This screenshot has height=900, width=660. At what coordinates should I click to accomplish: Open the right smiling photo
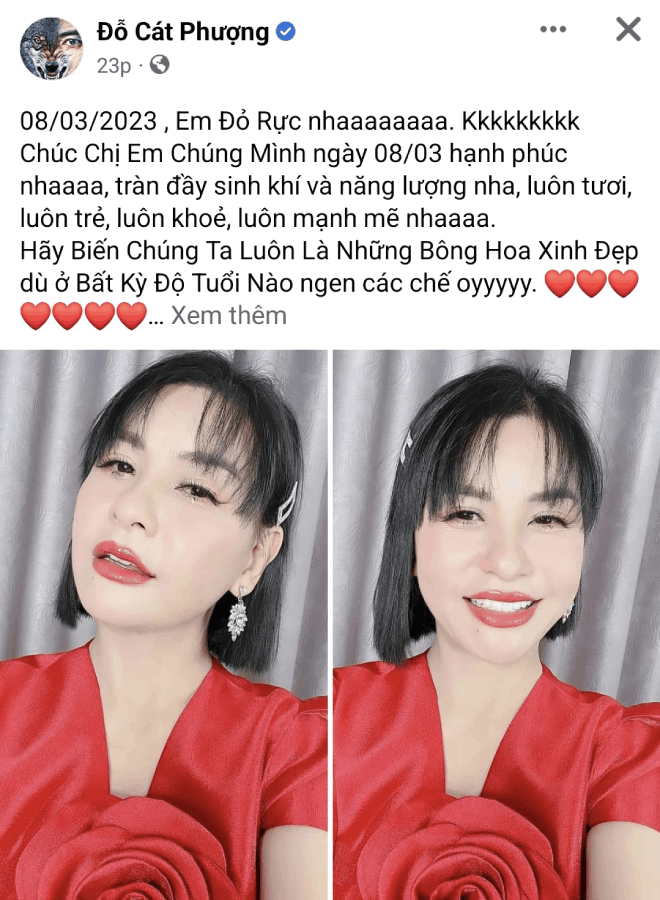[496, 625]
